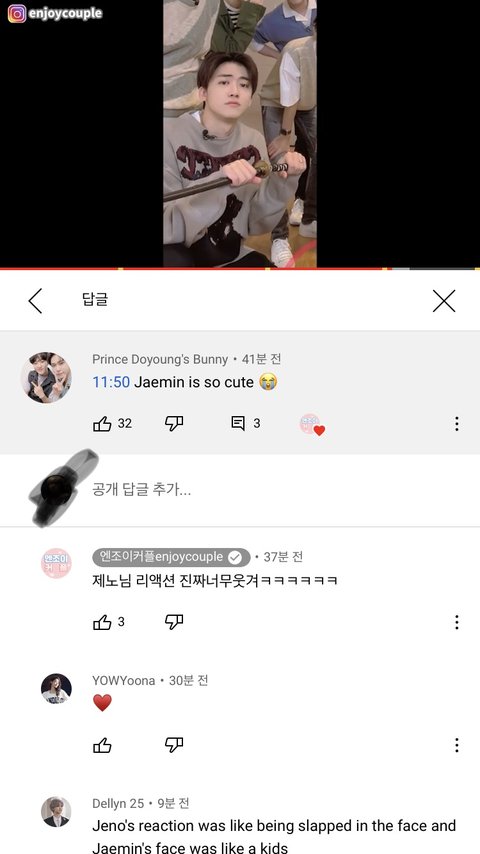This screenshot has height=854, width=480.
Task: Open overflow menu on enjoycouple's reply
Action: pos(457,623)
